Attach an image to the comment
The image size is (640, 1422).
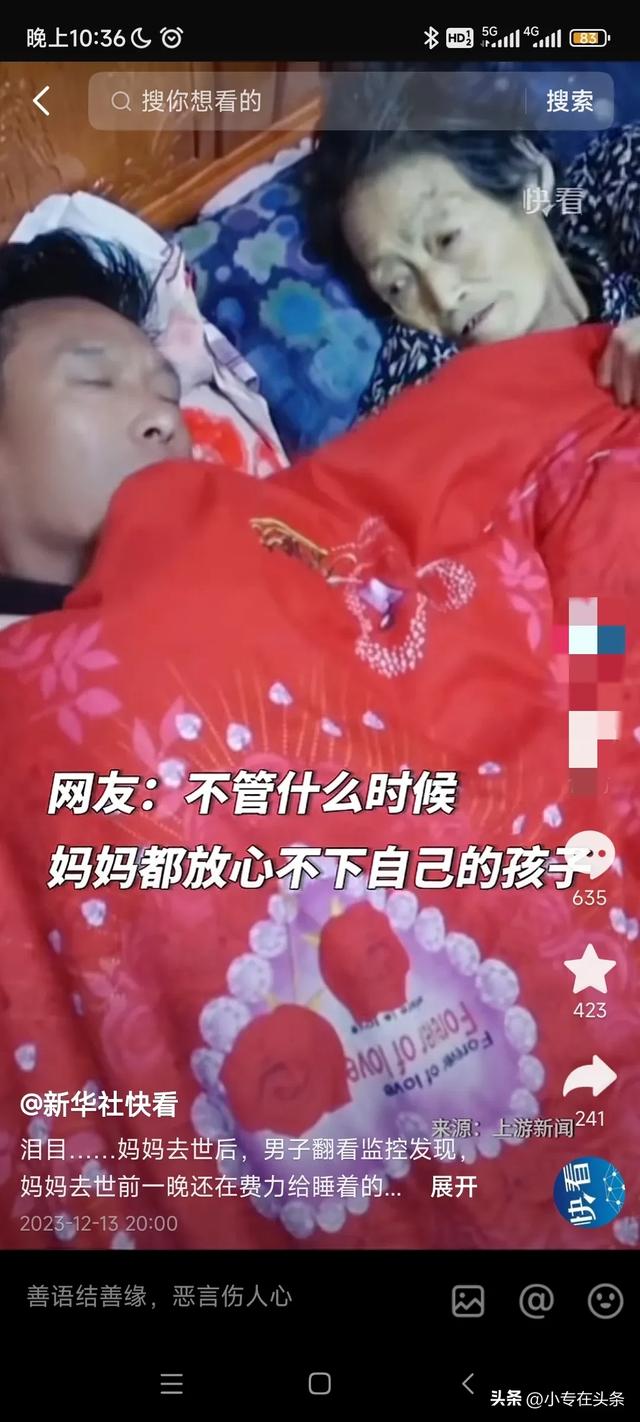(x=468, y=1300)
